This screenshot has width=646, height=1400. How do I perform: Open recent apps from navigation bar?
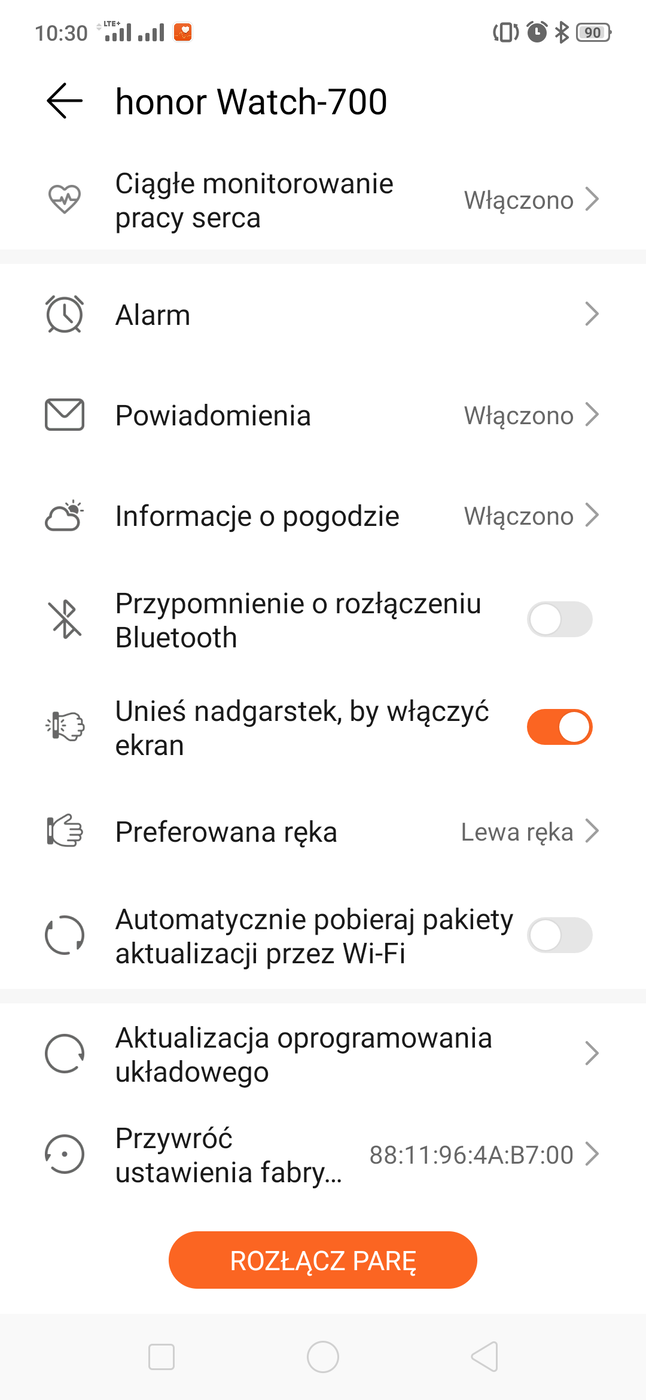pos(161,1356)
